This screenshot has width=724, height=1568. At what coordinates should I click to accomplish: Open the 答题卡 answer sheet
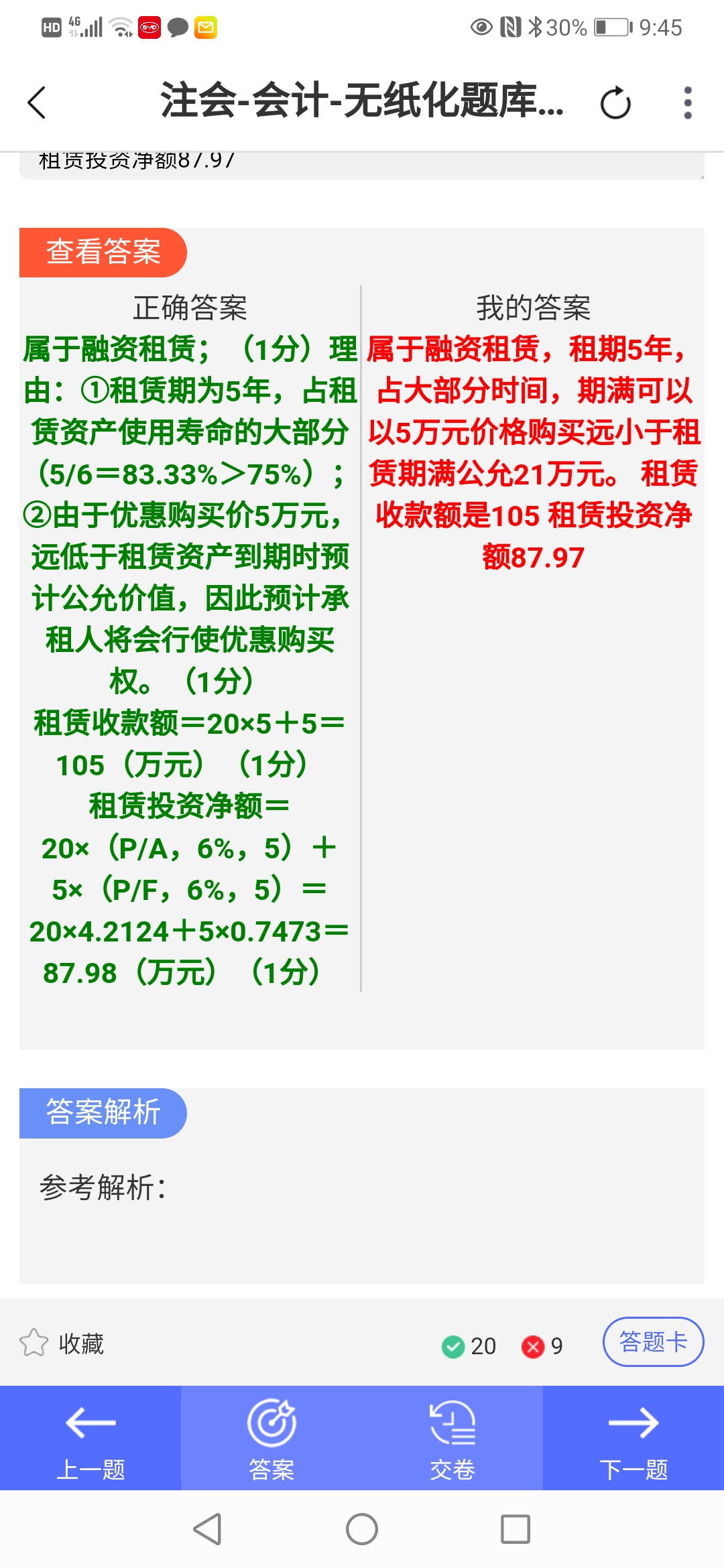[x=653, y=1342]
